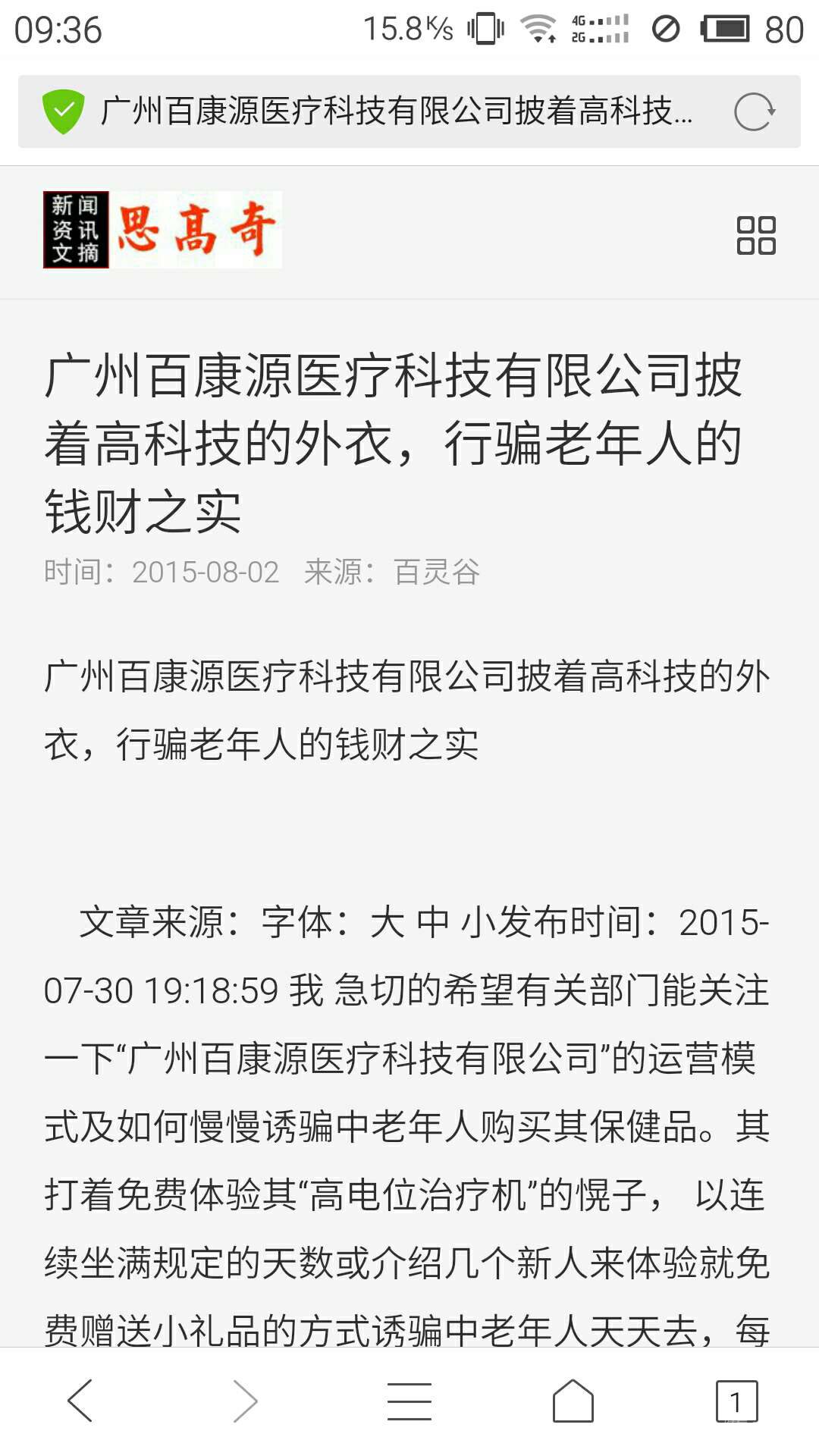Tap the address bar showing the page title
The width and height of the screenshot is (819, 1456).
click(x=396, y=111)
